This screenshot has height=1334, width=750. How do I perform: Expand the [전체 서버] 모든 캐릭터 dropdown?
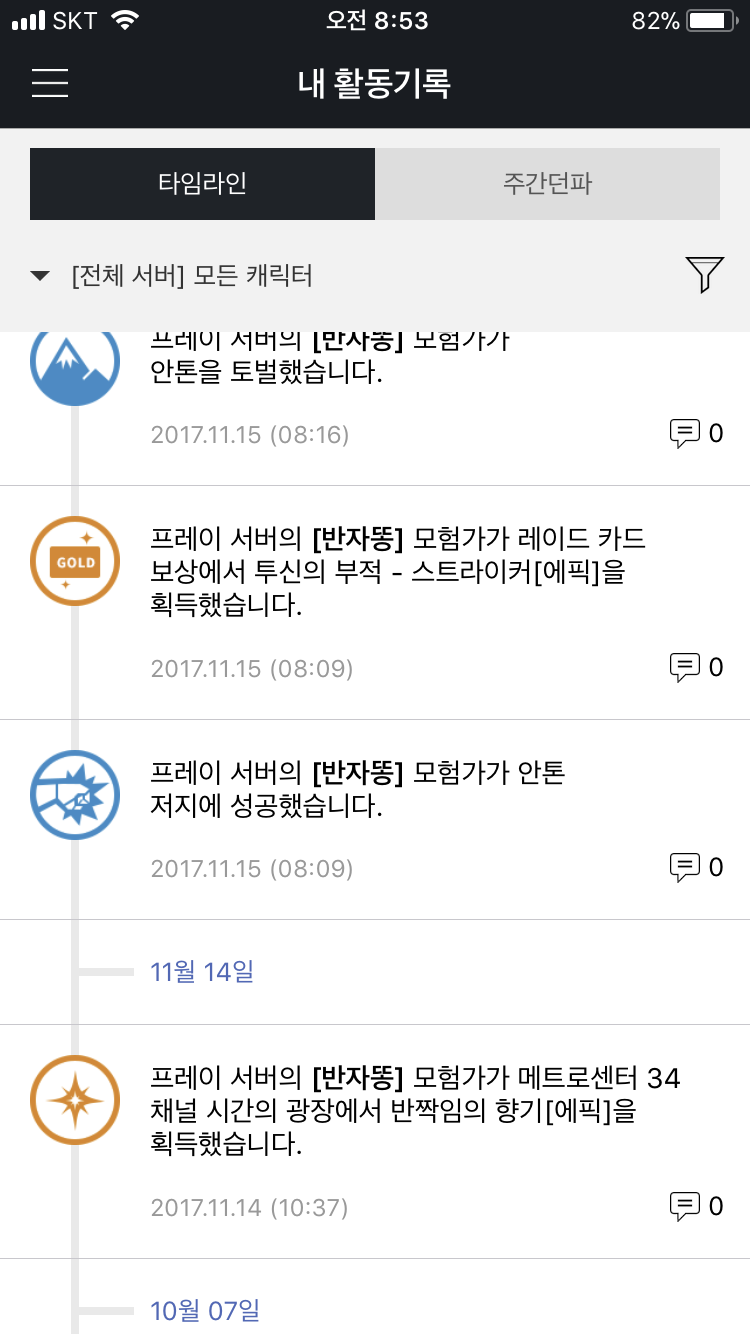point(172,275)
